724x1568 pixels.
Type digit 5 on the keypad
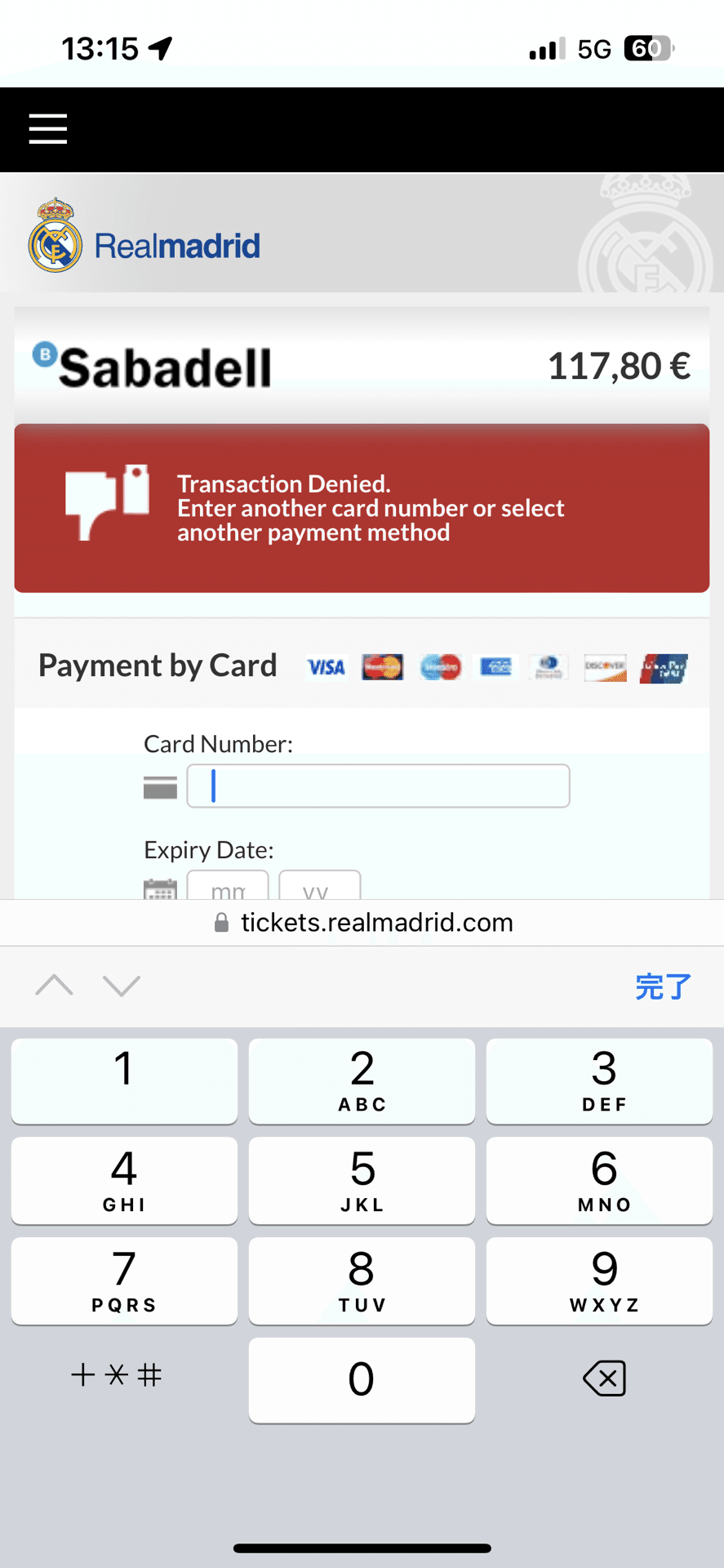pos(362,1180)
